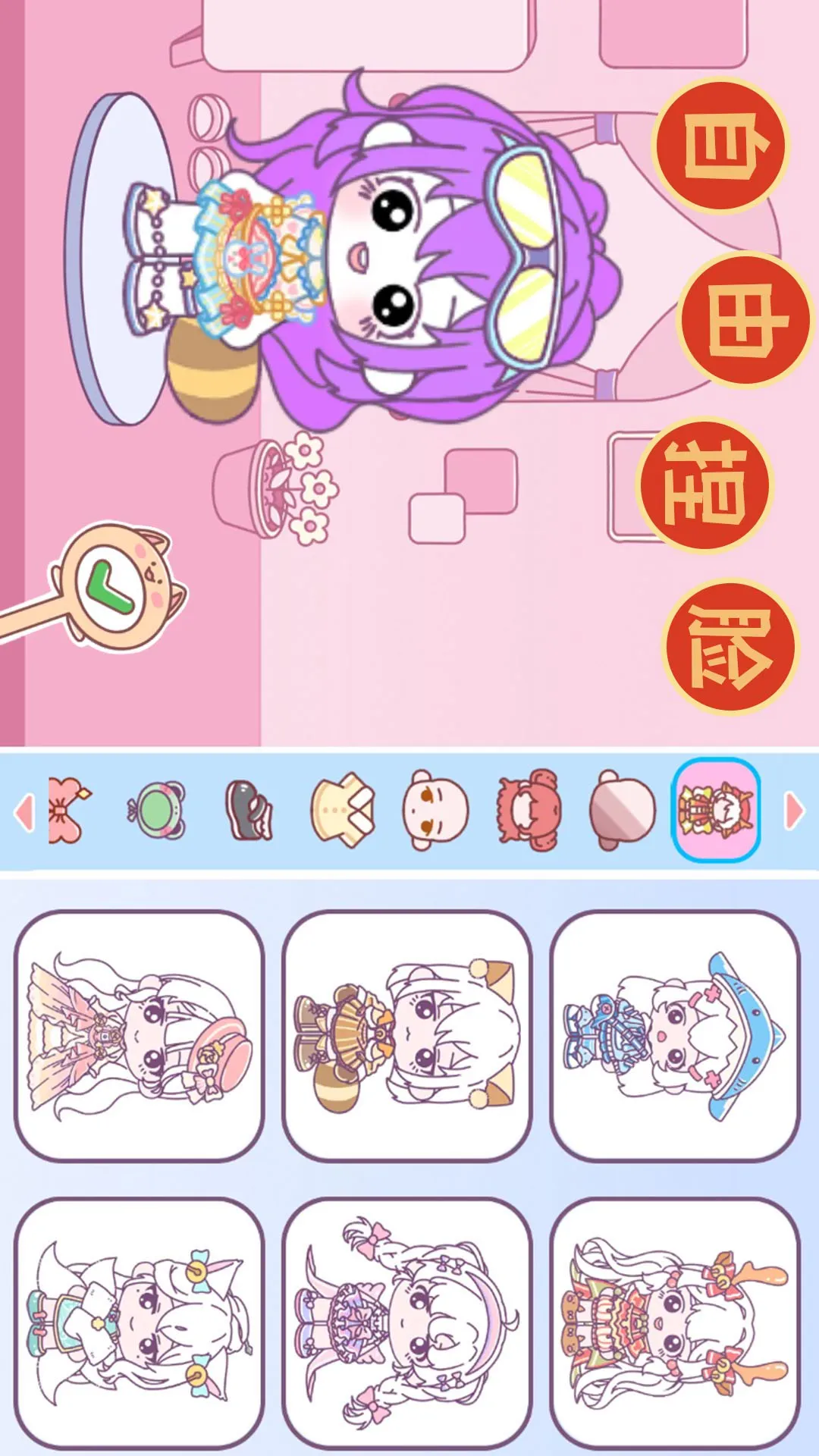Screen dimensions: 819x1456
Task: Switch to the yellow clothes category
Action: click(343, 811)
